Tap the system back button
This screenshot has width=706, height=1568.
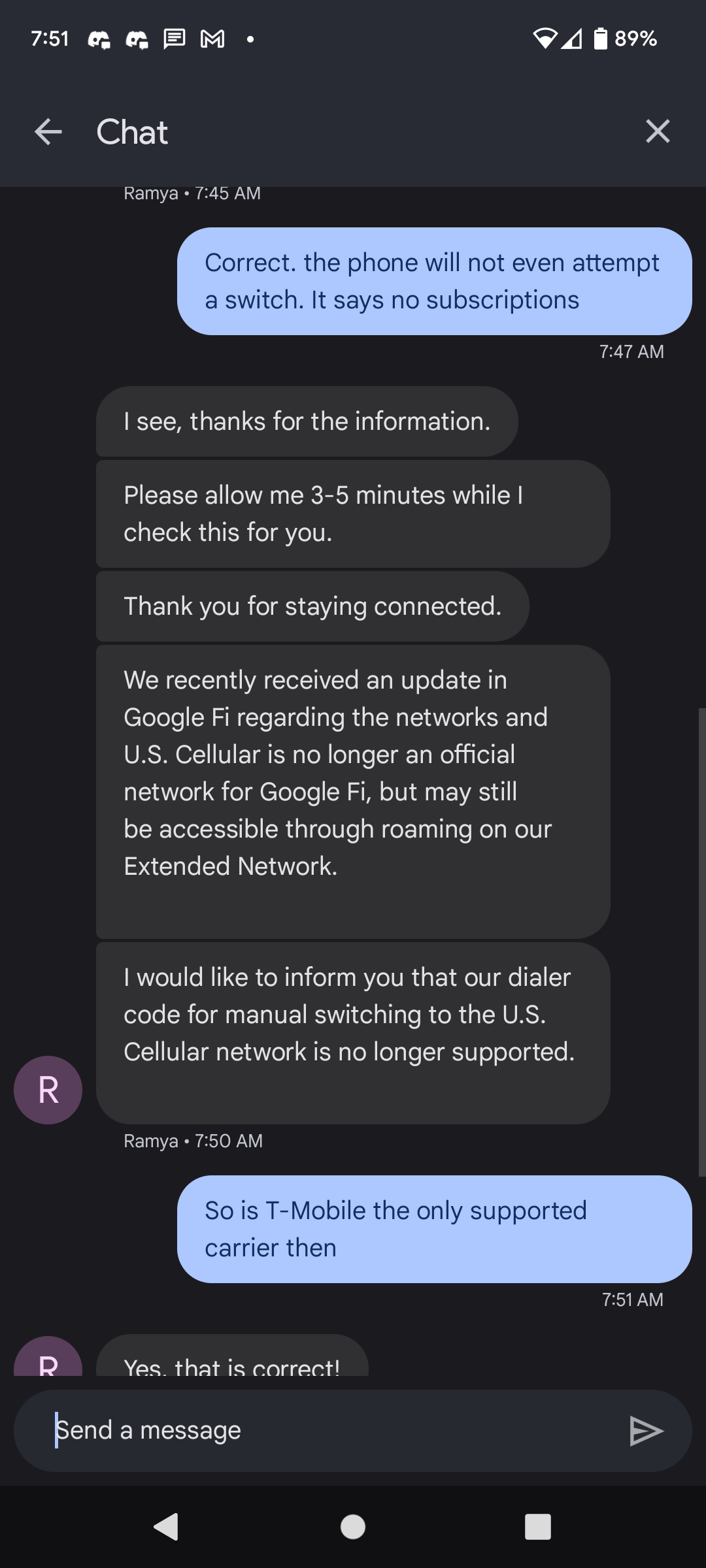pos(167,1527)
